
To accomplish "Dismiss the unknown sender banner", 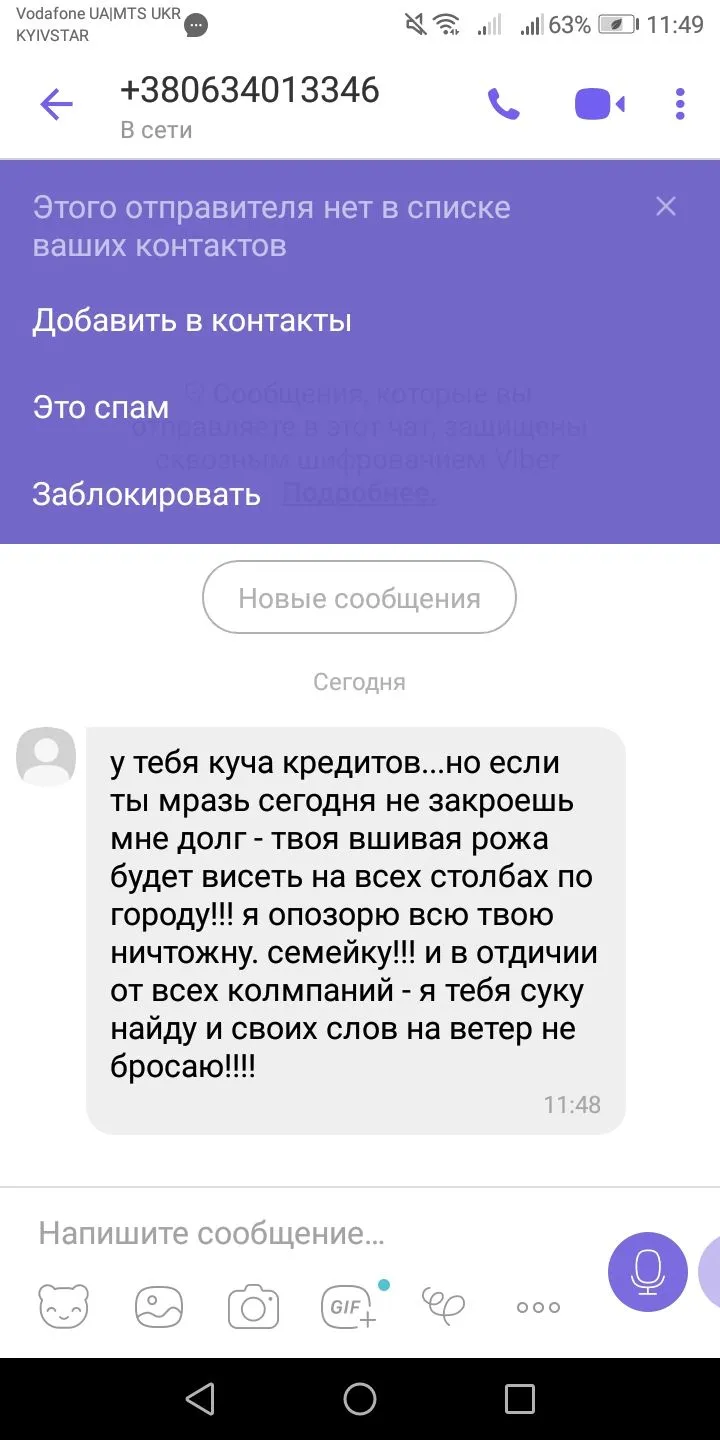I will [x=666, y=207].
